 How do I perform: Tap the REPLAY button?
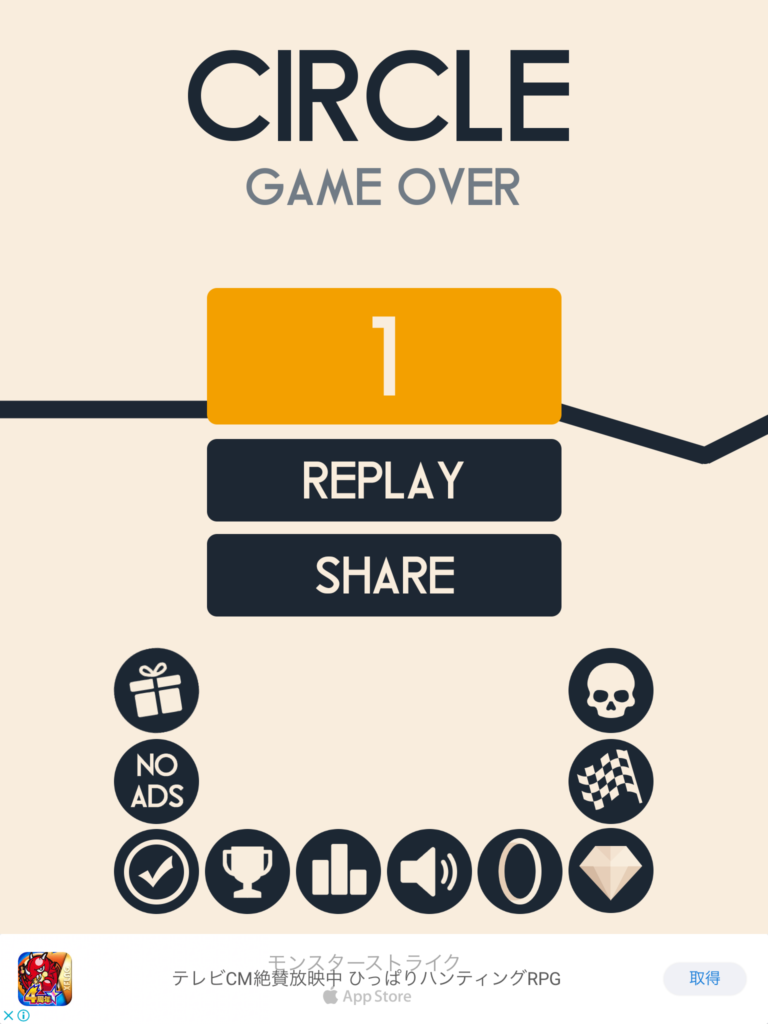(383, 480)
